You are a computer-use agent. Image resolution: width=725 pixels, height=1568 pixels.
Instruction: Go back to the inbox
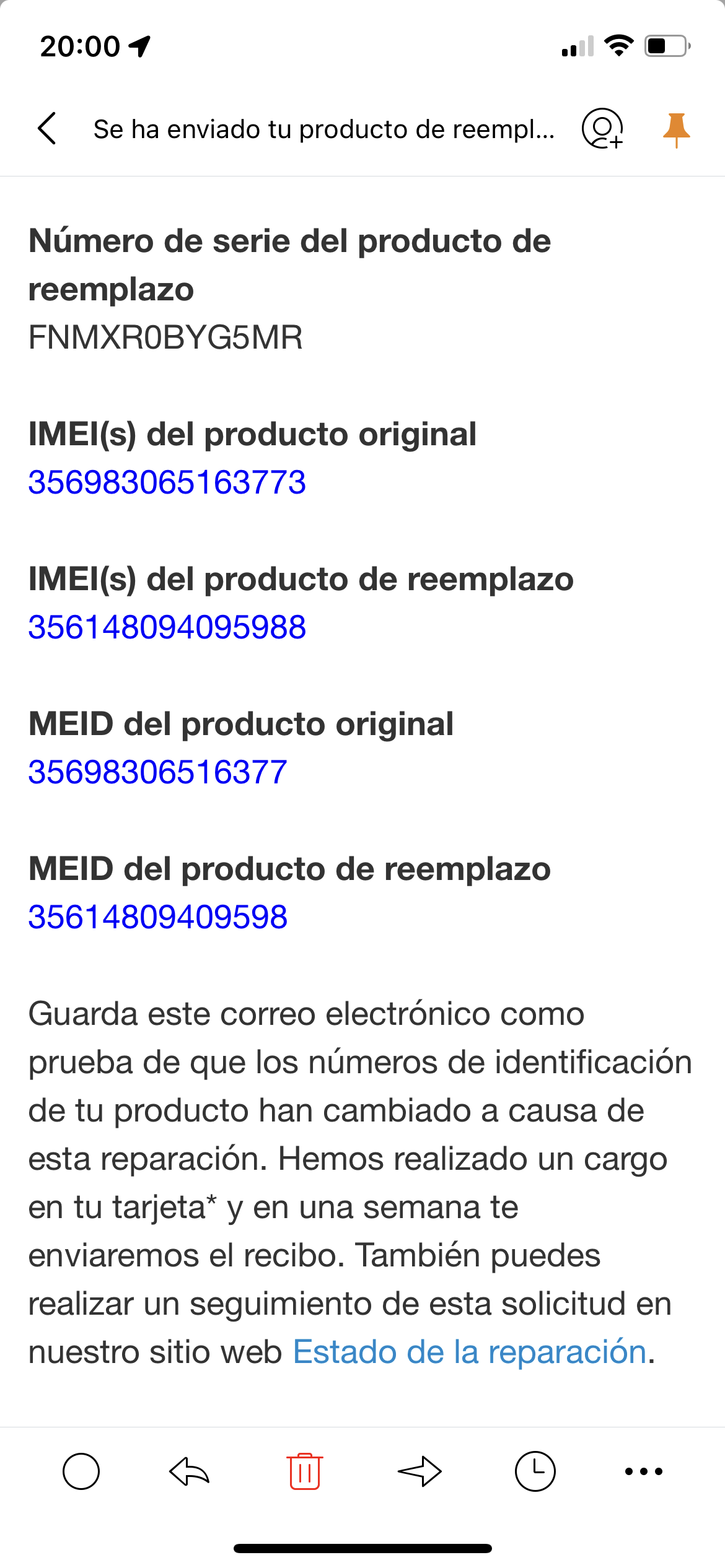point(46,129)
